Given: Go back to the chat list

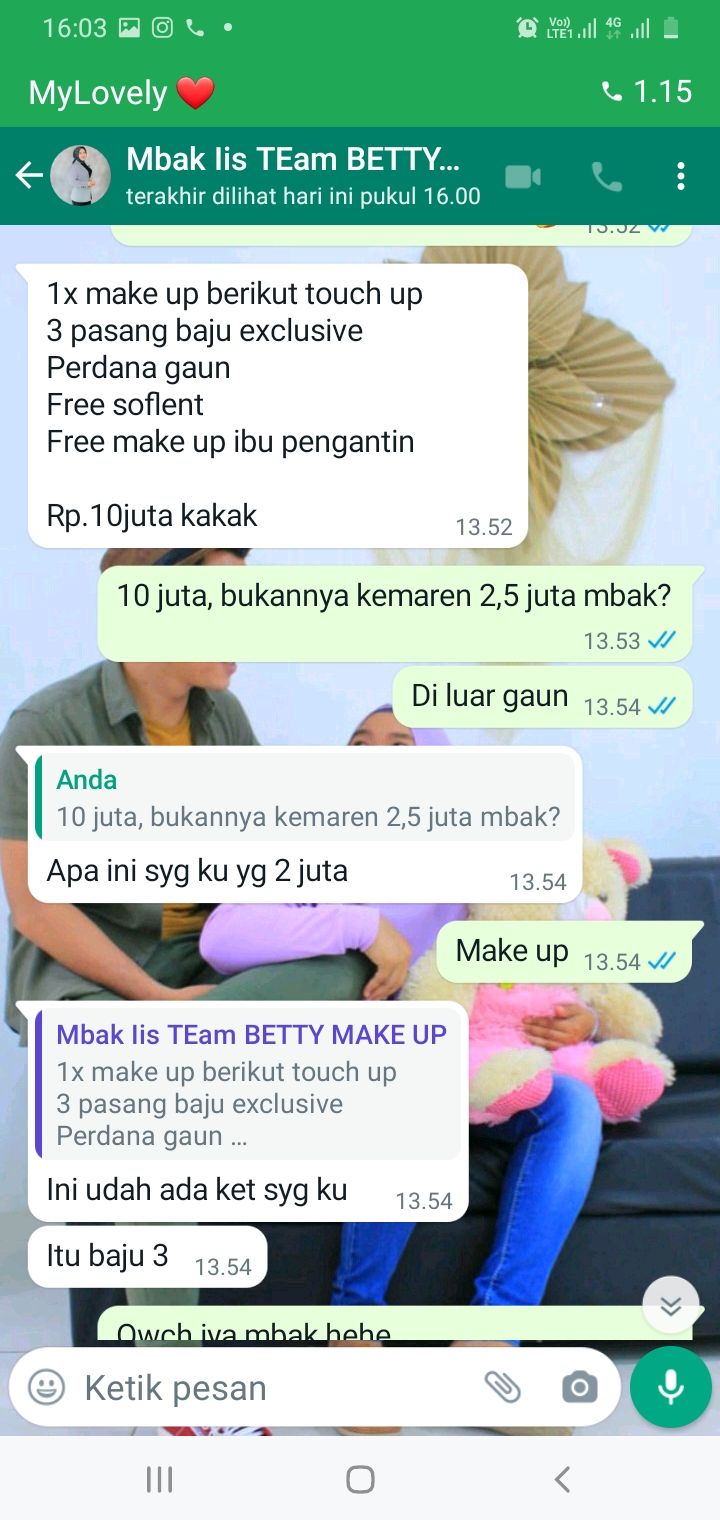Looking at the screenshot, I should pos(28,176).
